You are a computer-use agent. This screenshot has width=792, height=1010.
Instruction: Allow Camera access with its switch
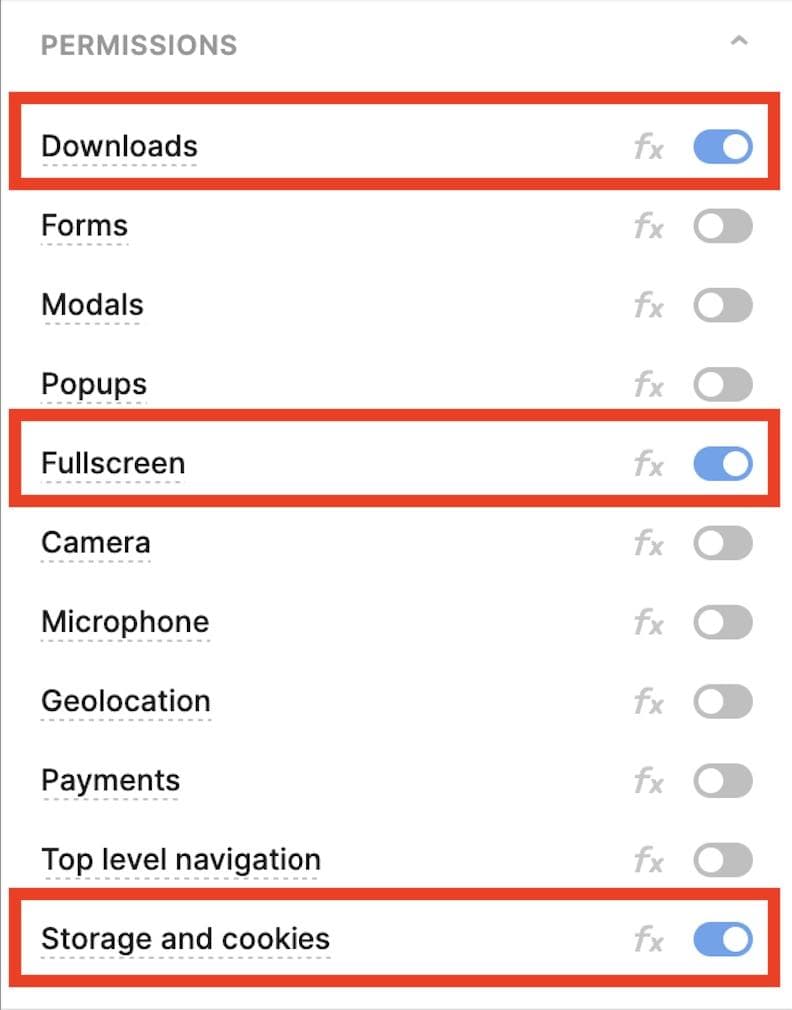(x=722, y=543)
